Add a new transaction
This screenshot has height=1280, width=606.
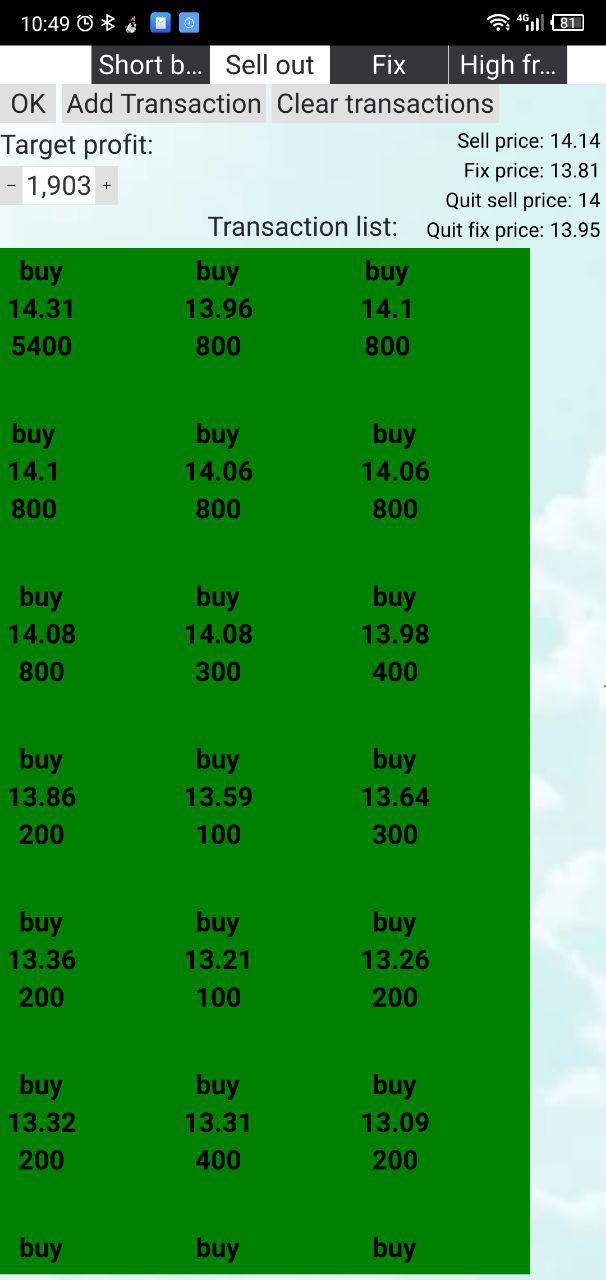coord(164,104)
